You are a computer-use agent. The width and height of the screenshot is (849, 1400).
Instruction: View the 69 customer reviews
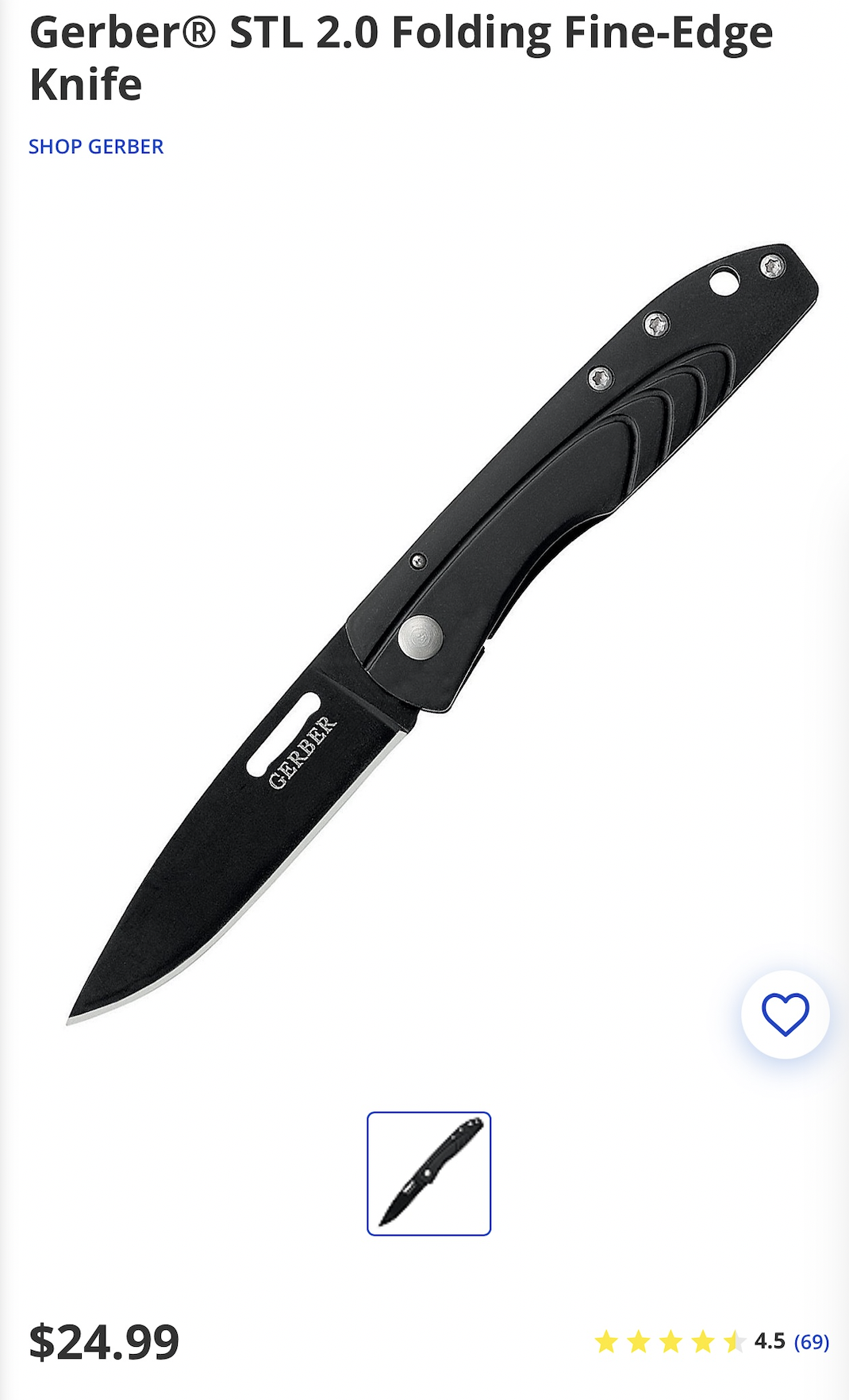coord(811,1341)
